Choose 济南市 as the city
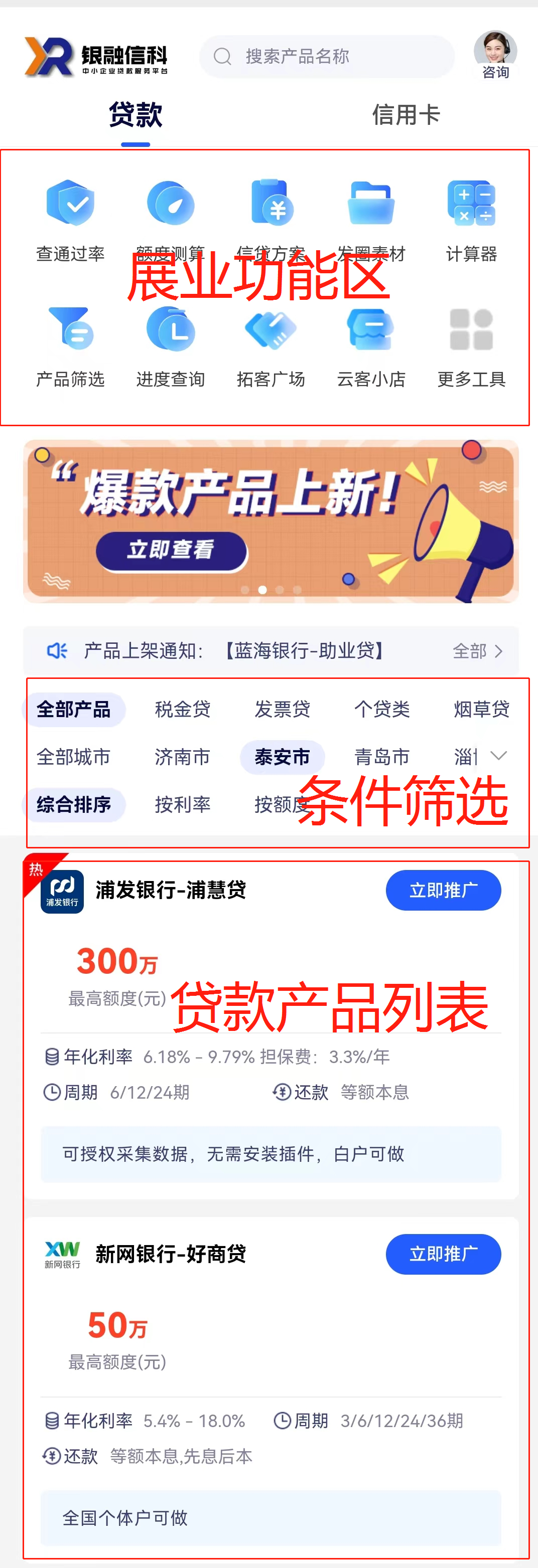 182,757
